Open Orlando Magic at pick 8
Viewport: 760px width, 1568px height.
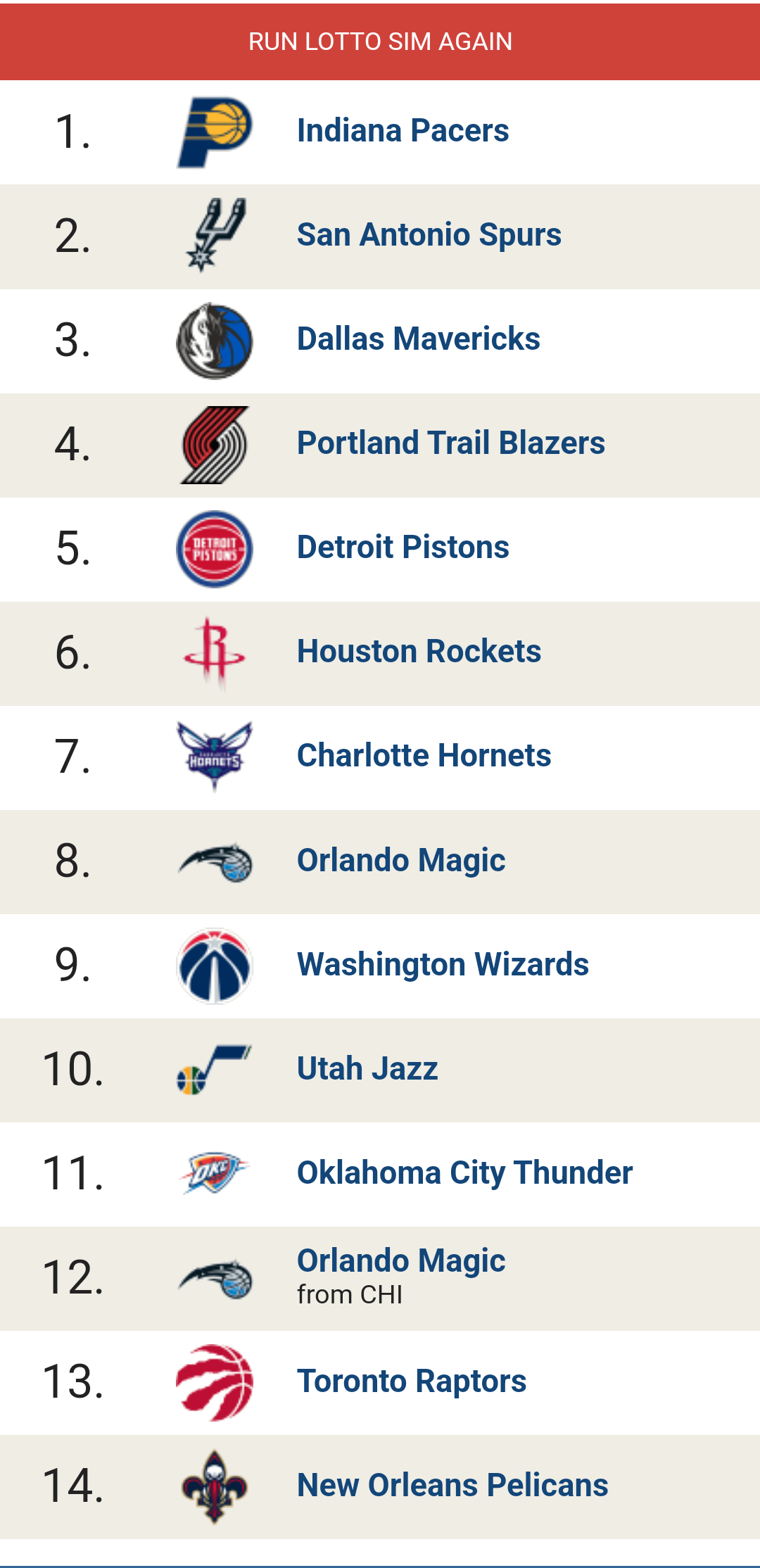pos(401,860)
